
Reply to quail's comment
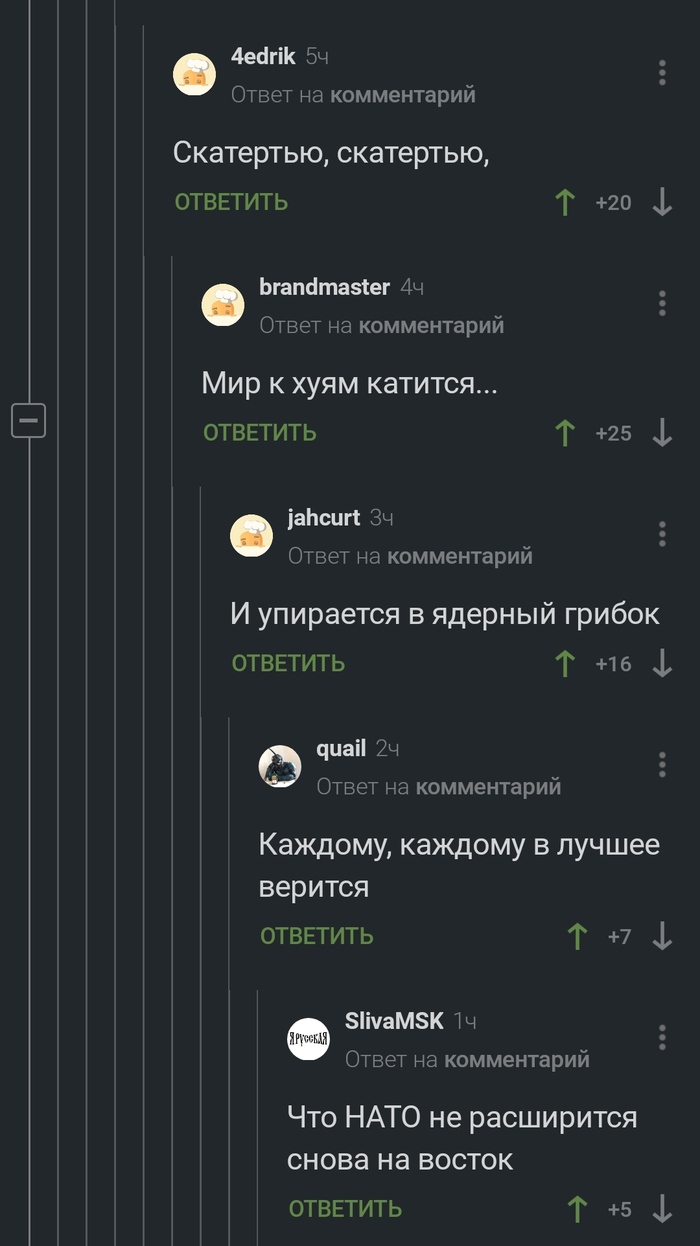coord(317,936)
